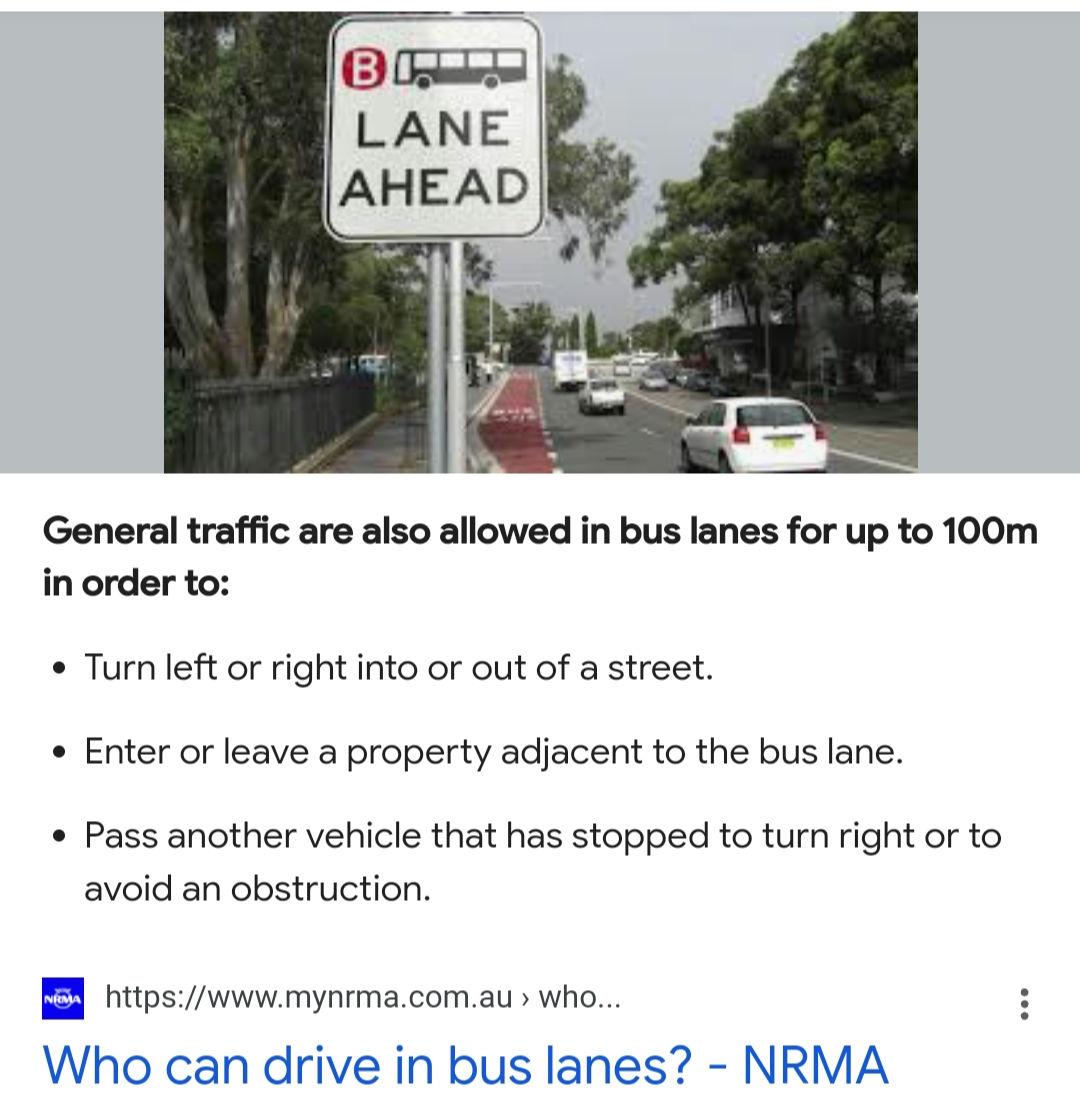Click the NRMA favicon icon

(x=62, y=997)
